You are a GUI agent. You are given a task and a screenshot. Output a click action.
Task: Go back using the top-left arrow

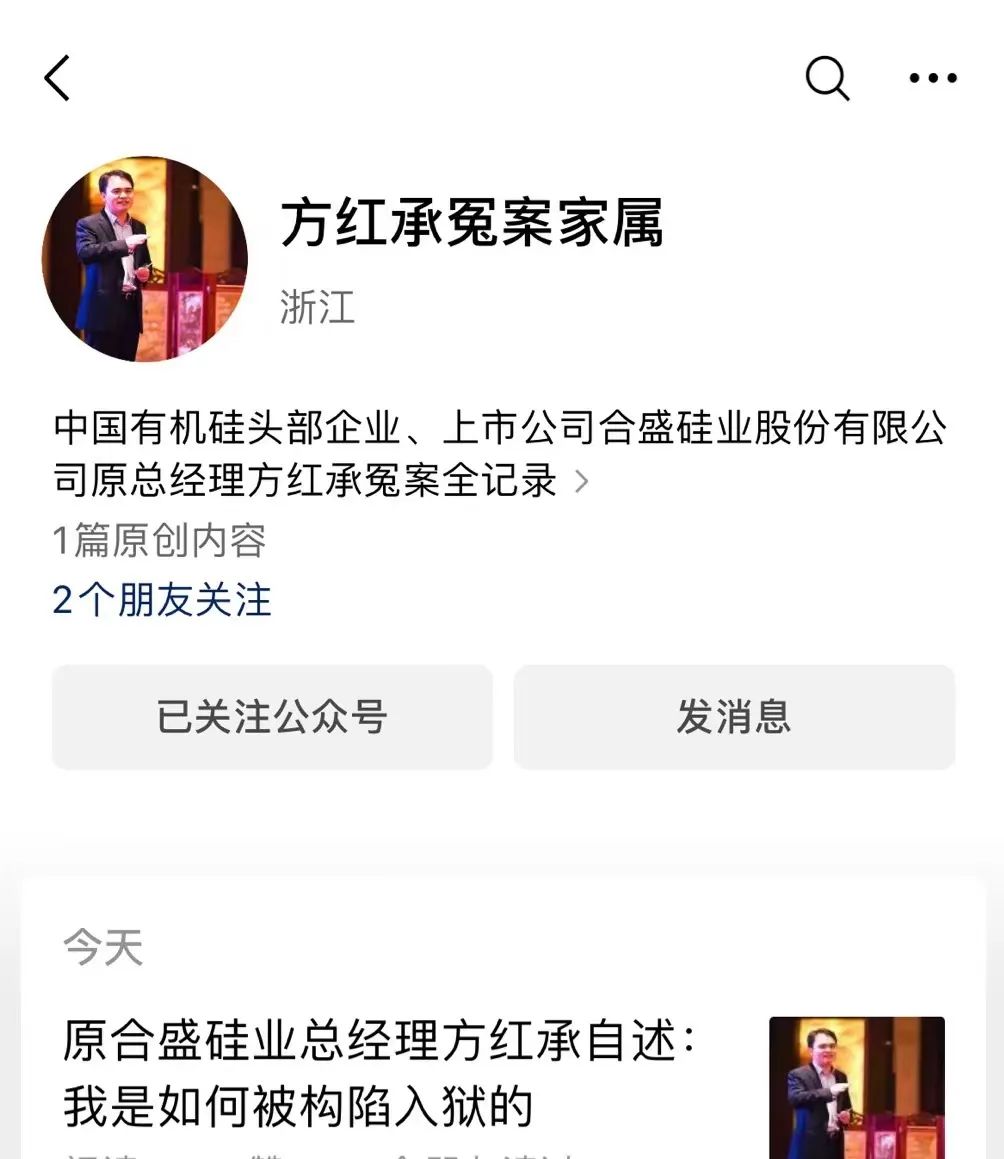point(58,78)
